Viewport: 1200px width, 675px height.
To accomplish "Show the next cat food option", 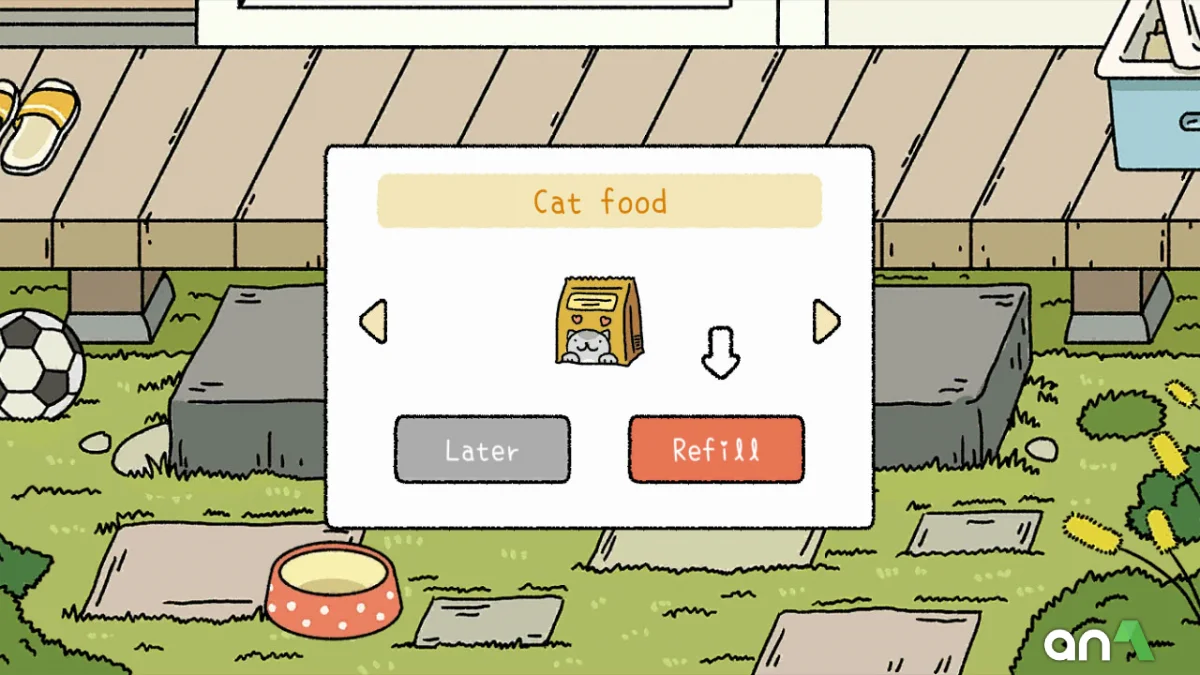I will click(x=826, y=322).
